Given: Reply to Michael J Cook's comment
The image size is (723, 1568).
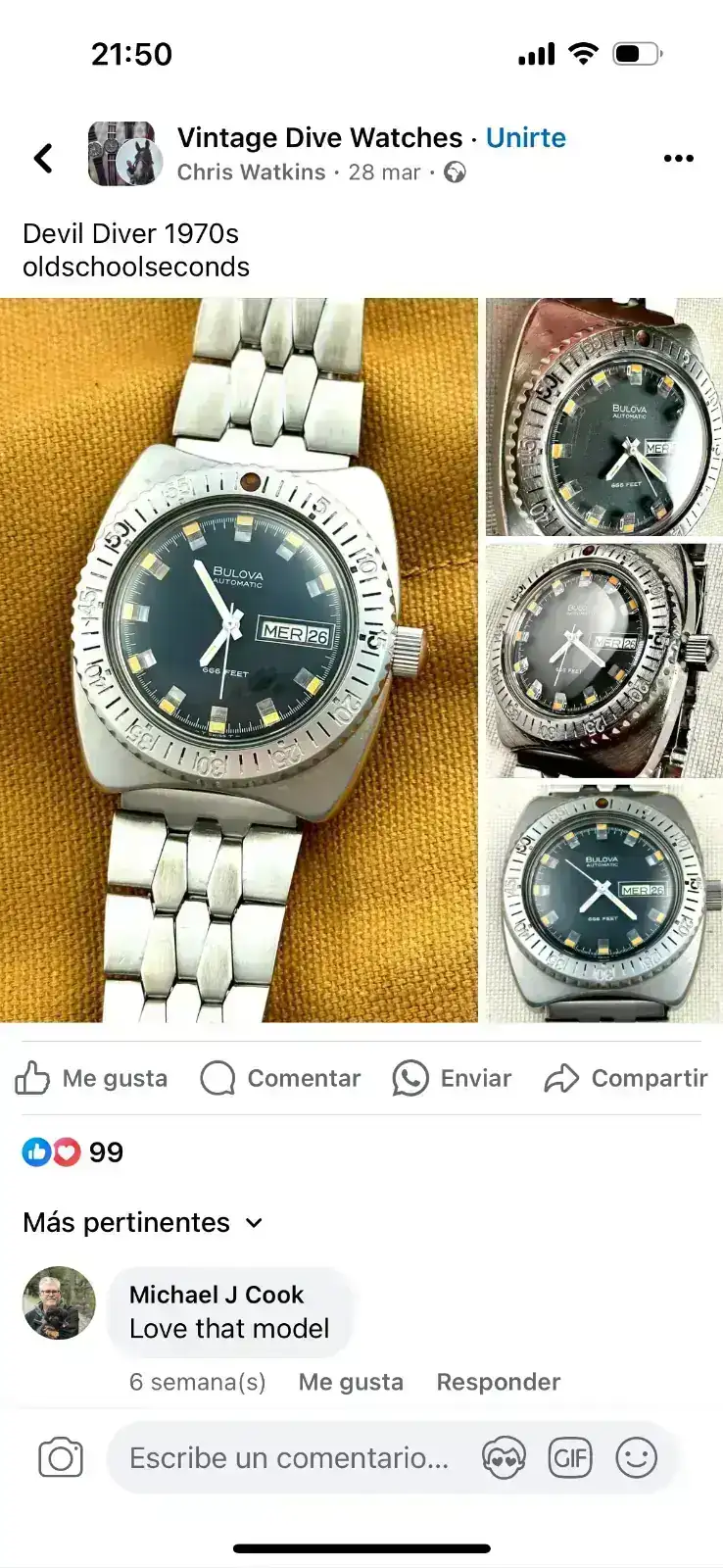Looking at the screenshot, I should [498, 1382].
